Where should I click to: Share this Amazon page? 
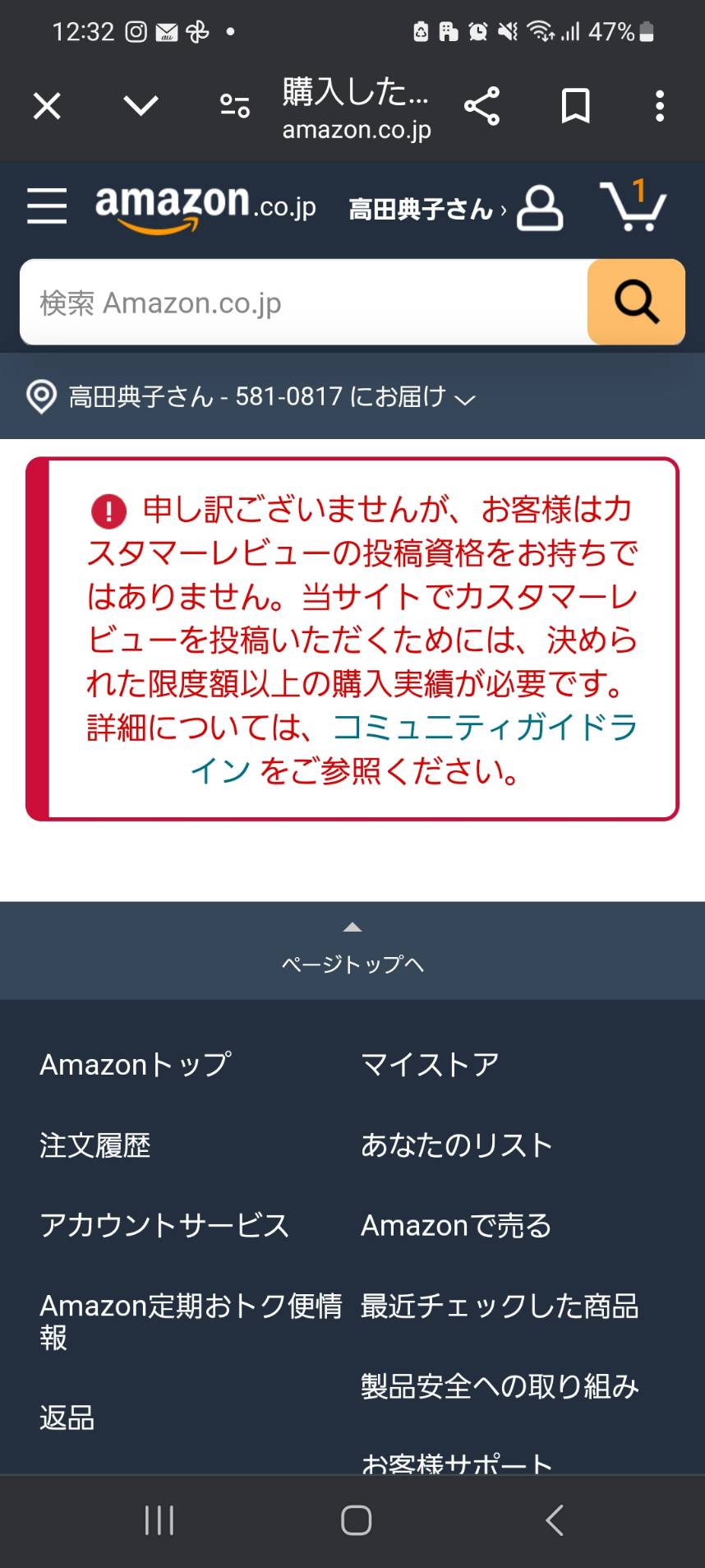point(482,106)
